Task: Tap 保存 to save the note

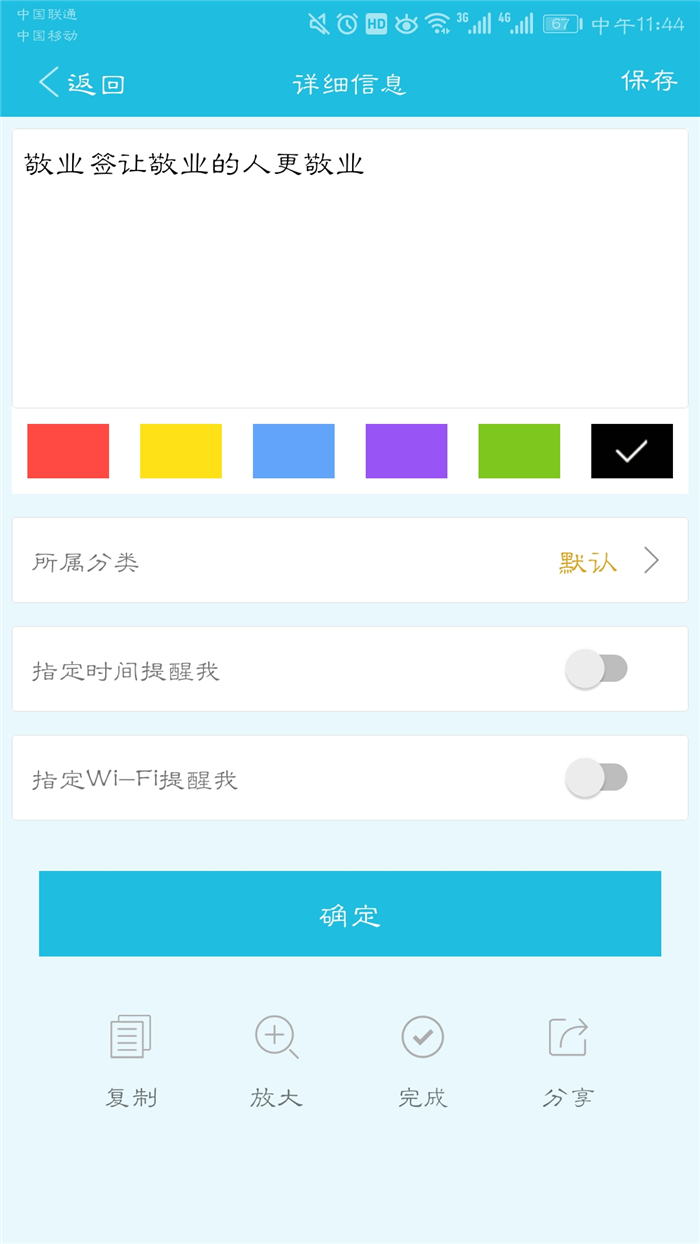Action: (649, 81)
